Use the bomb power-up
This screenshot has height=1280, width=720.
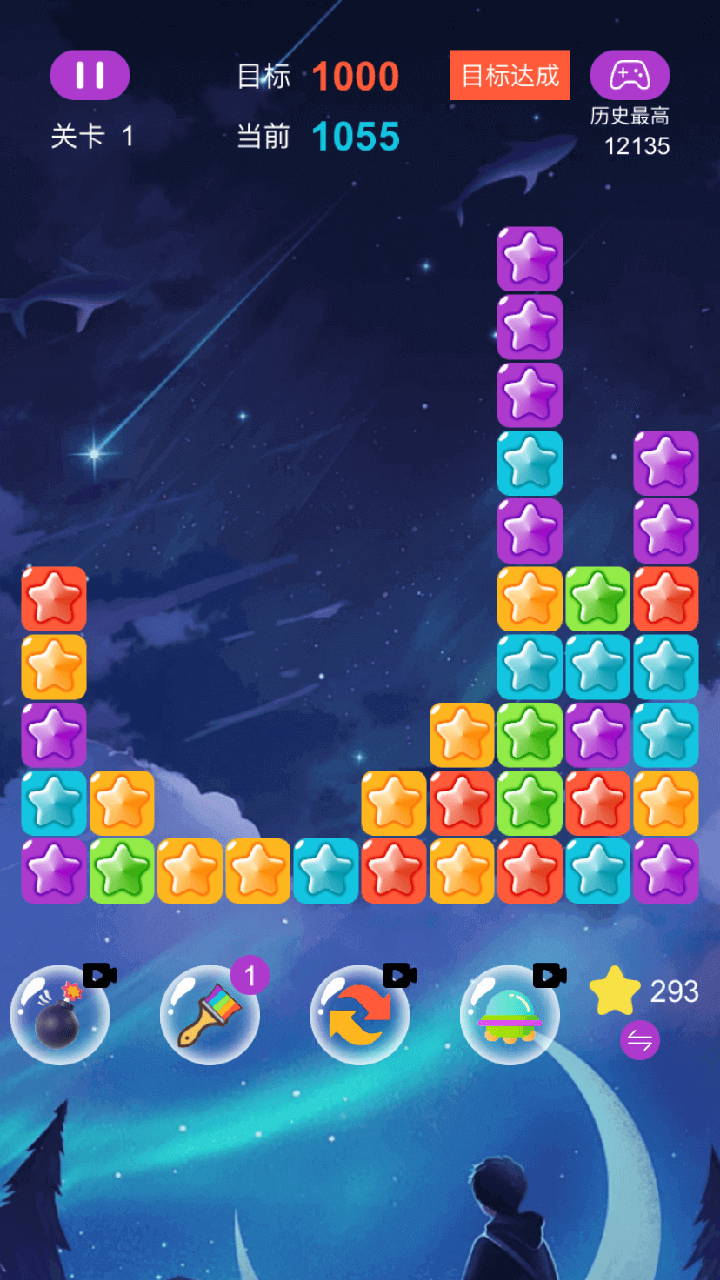click(60, 1015)
